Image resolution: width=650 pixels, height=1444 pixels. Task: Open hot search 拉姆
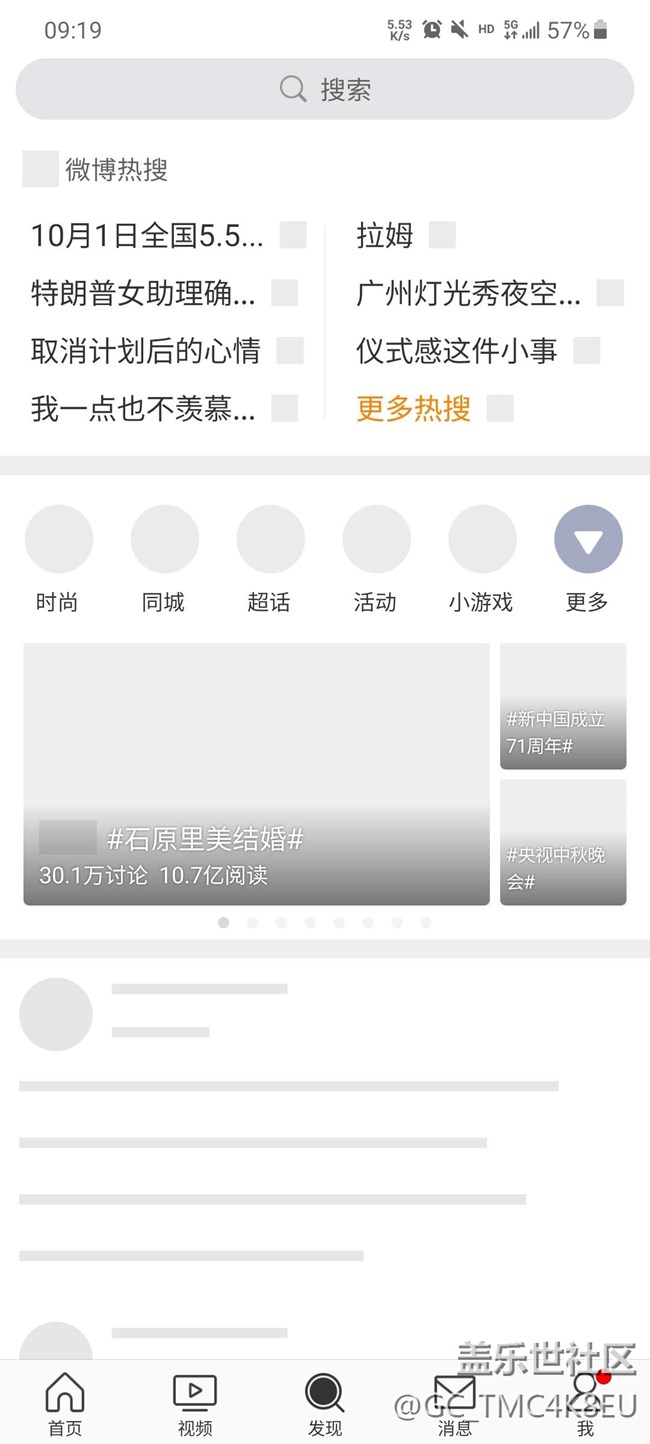click(385, 236)
